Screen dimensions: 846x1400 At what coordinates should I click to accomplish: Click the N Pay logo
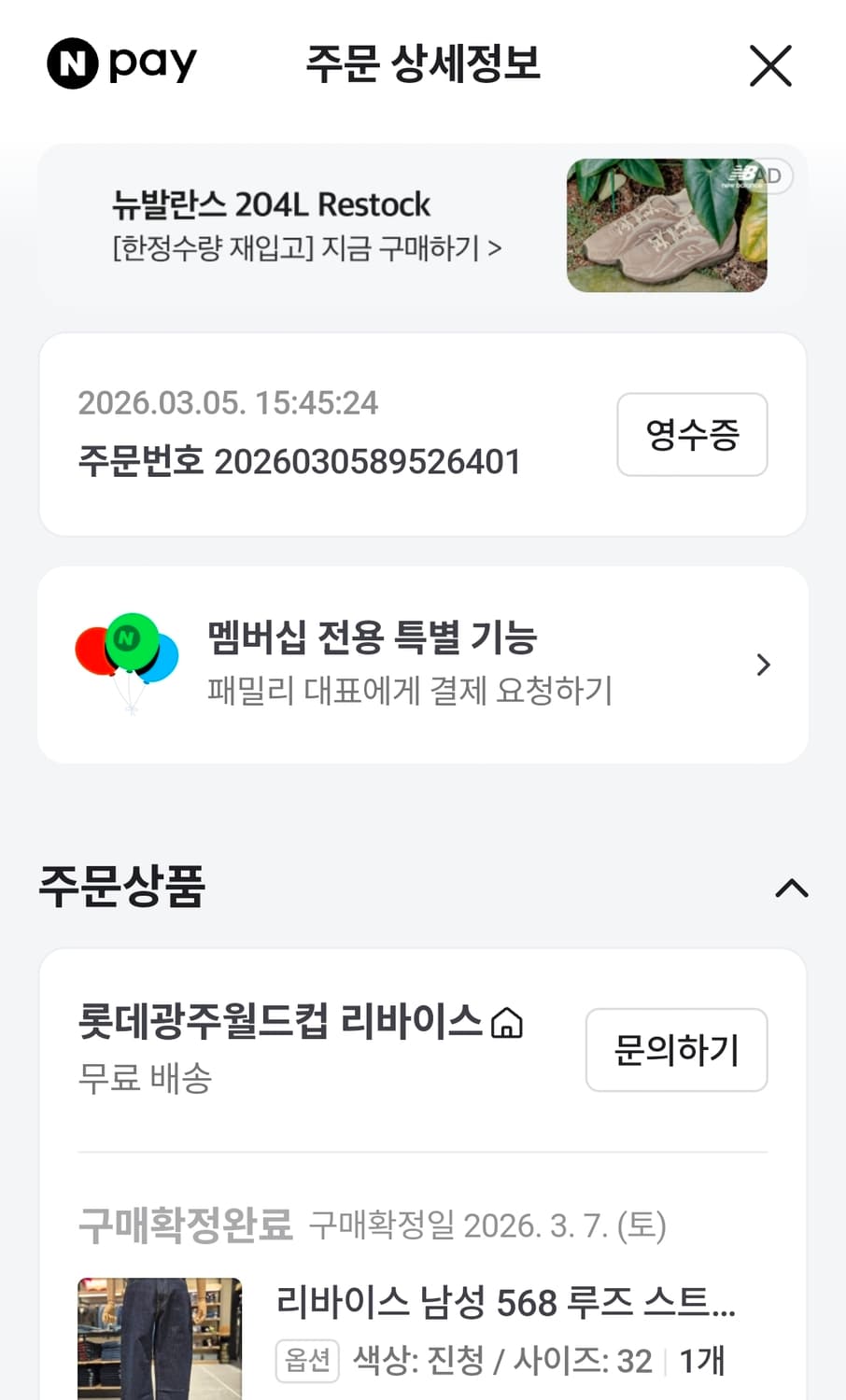pos(121,63)
